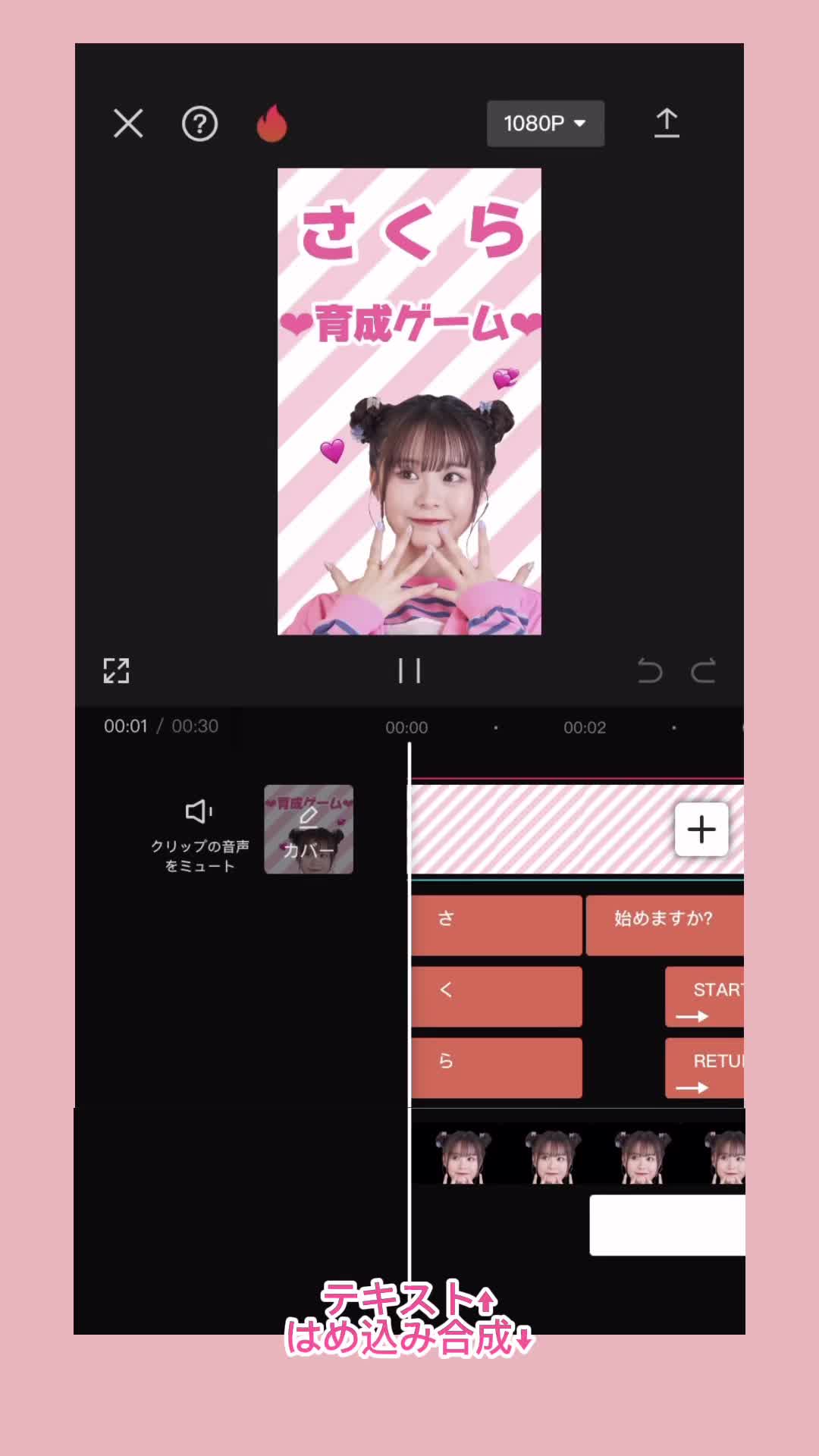Screen dimensions: 819x1456
Task: Pause the video playback
Action: (x=409, y=670)
